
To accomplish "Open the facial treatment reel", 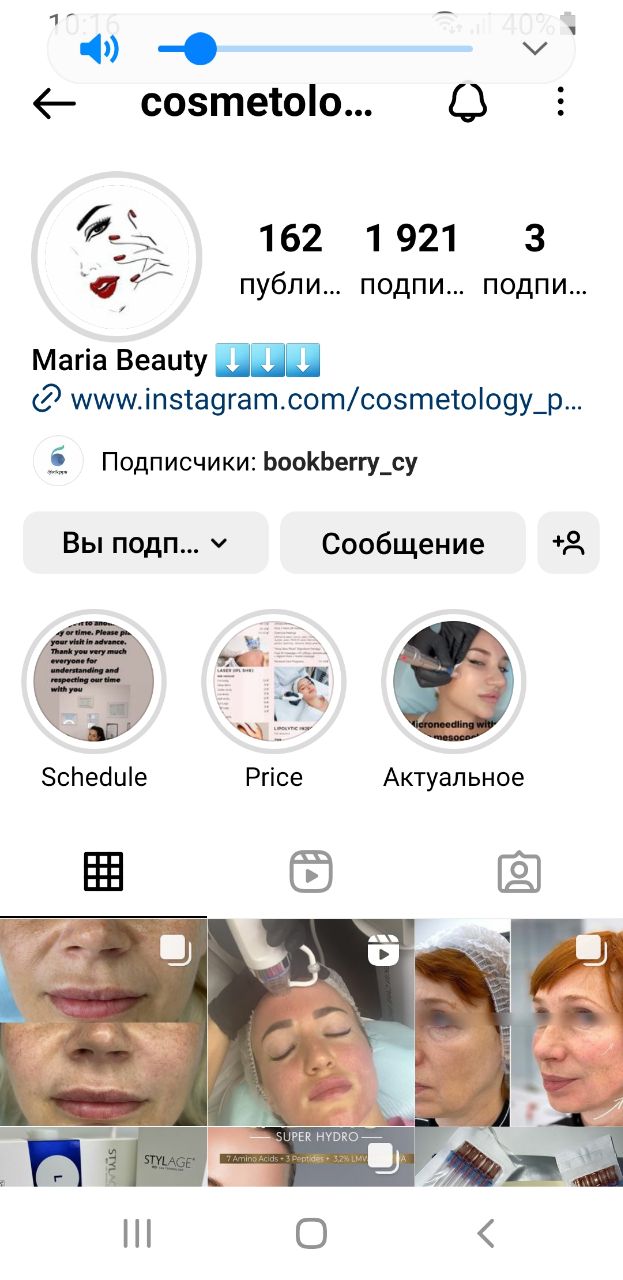I will point(311,1020).
